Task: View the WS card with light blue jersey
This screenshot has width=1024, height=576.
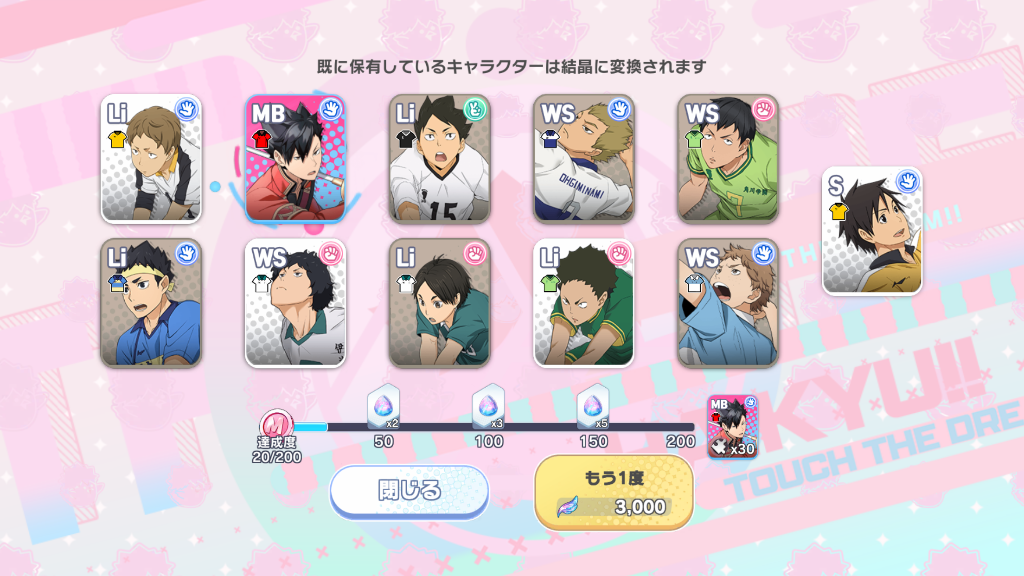Action: pyautogui.click(x=727, y=303)
